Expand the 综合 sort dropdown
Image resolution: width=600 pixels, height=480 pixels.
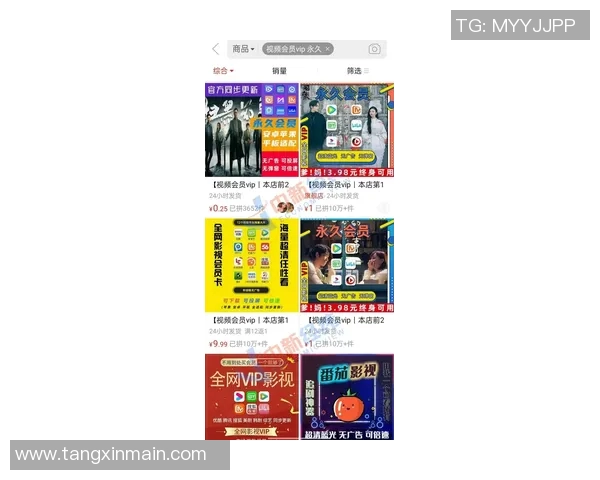coord(223,71)
